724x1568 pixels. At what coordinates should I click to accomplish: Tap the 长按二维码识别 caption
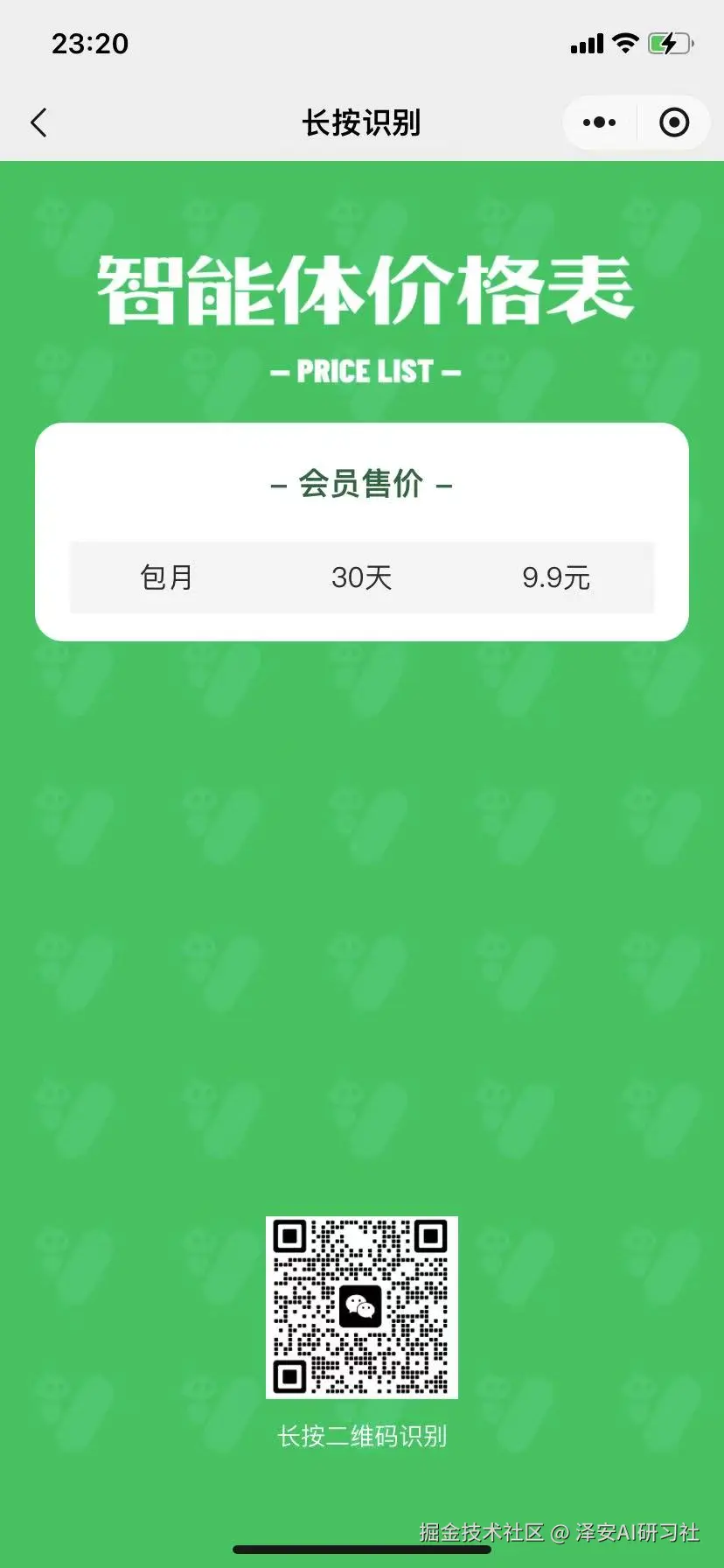point(361,1436)
